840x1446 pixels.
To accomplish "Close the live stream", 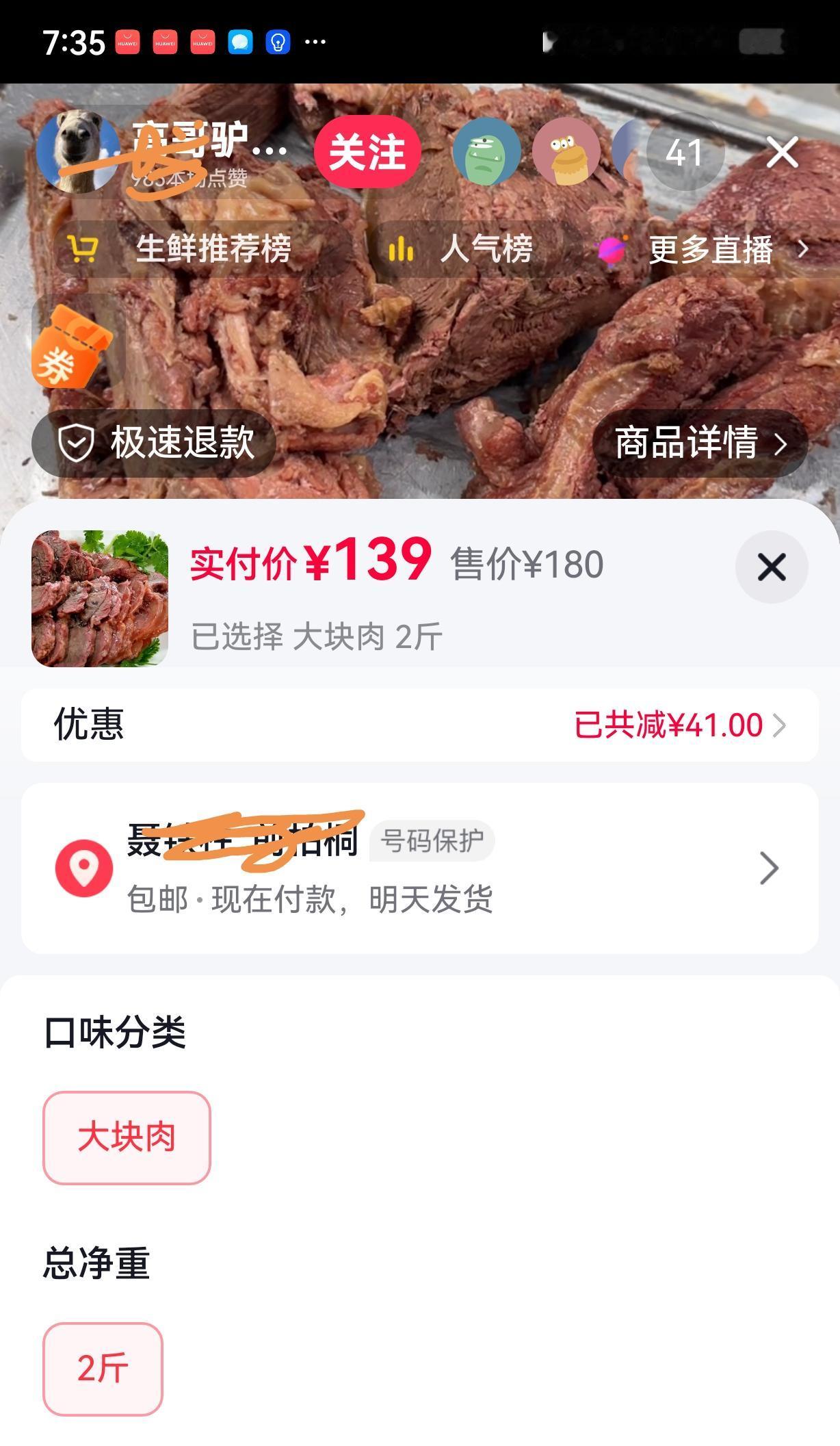I will point(782,152).
